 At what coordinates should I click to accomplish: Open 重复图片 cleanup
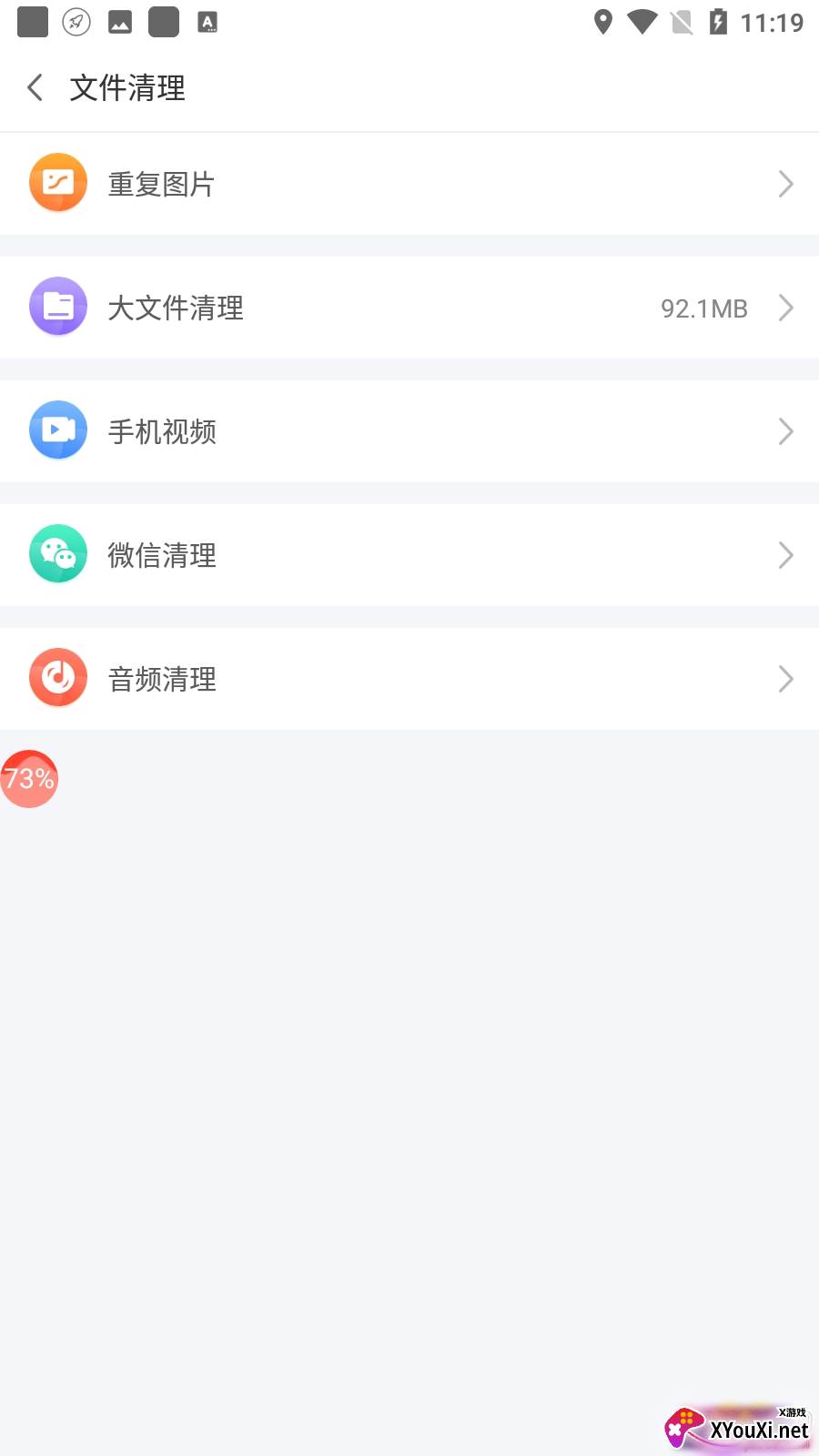(409, 184)
